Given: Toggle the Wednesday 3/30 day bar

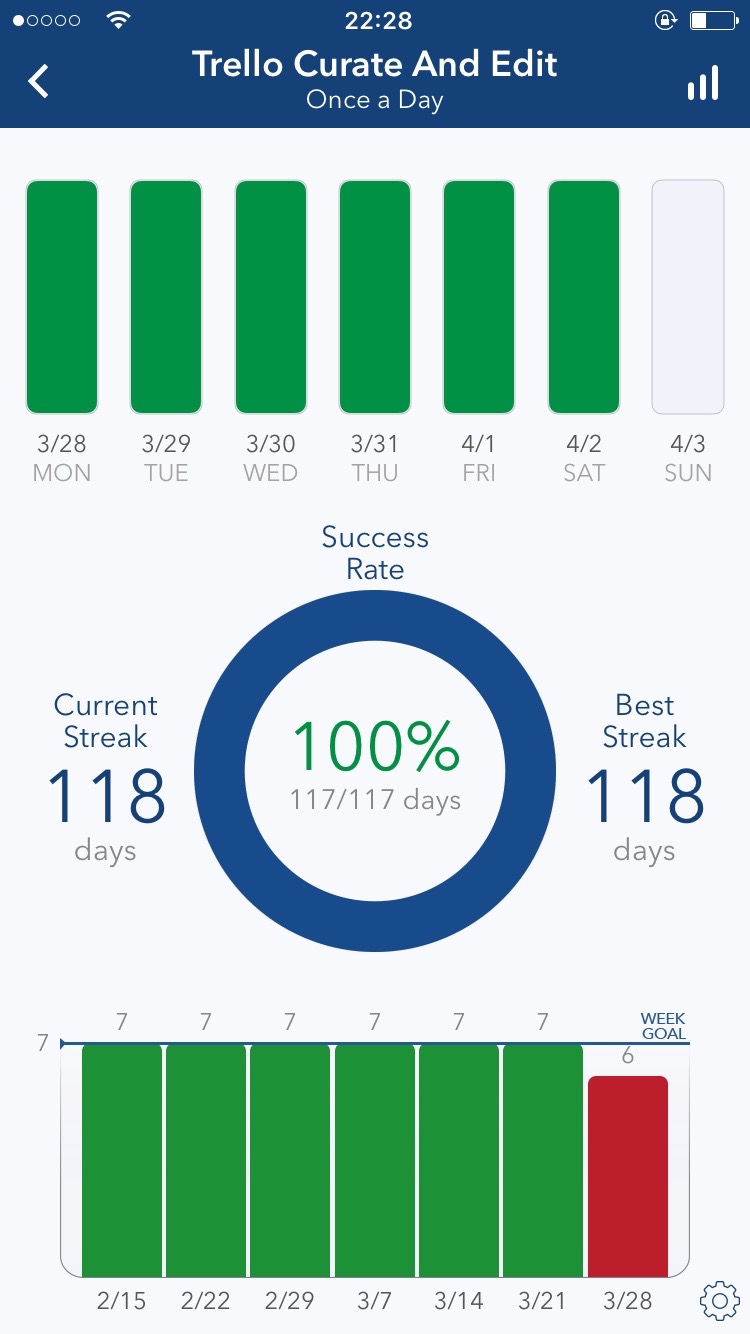Looking at the screenshot, I should click(x=271, y=297).
